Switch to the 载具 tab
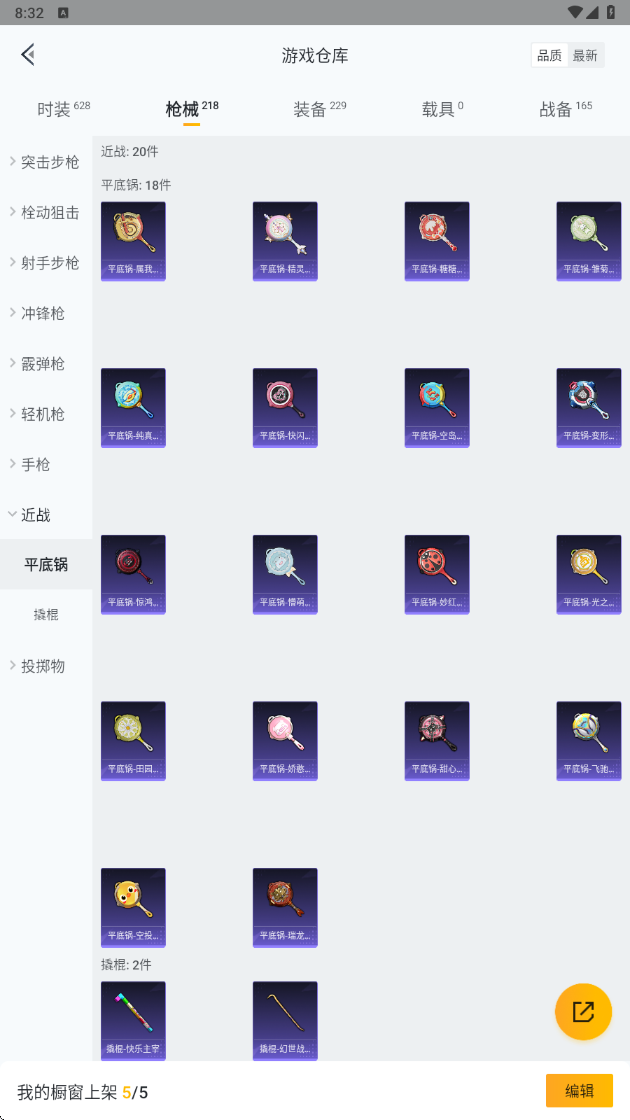 [x=442, y=109]
